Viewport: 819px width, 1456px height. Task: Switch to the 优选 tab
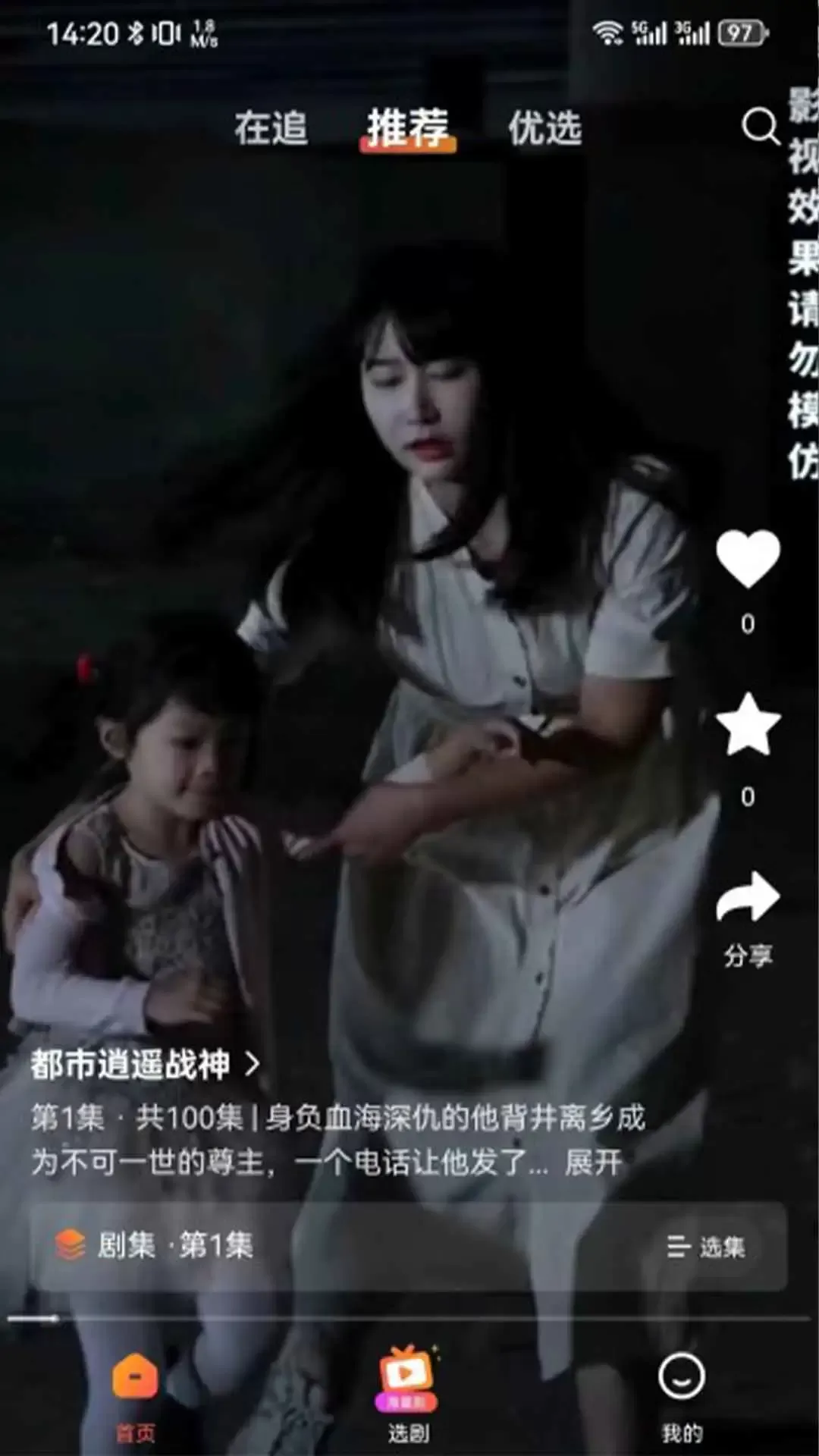(x=544, y=127)
